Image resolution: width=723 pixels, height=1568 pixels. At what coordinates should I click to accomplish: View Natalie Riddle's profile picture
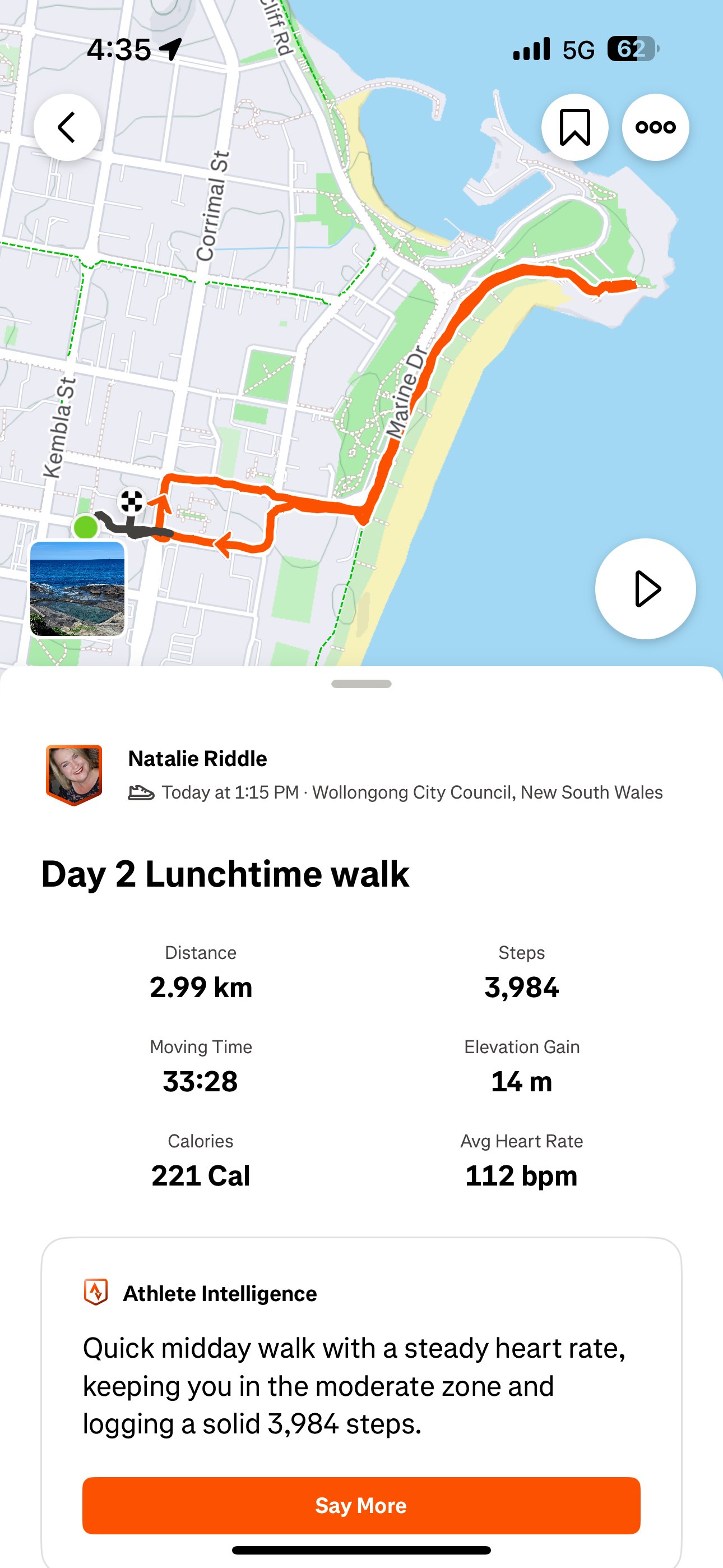coord(74,775)
